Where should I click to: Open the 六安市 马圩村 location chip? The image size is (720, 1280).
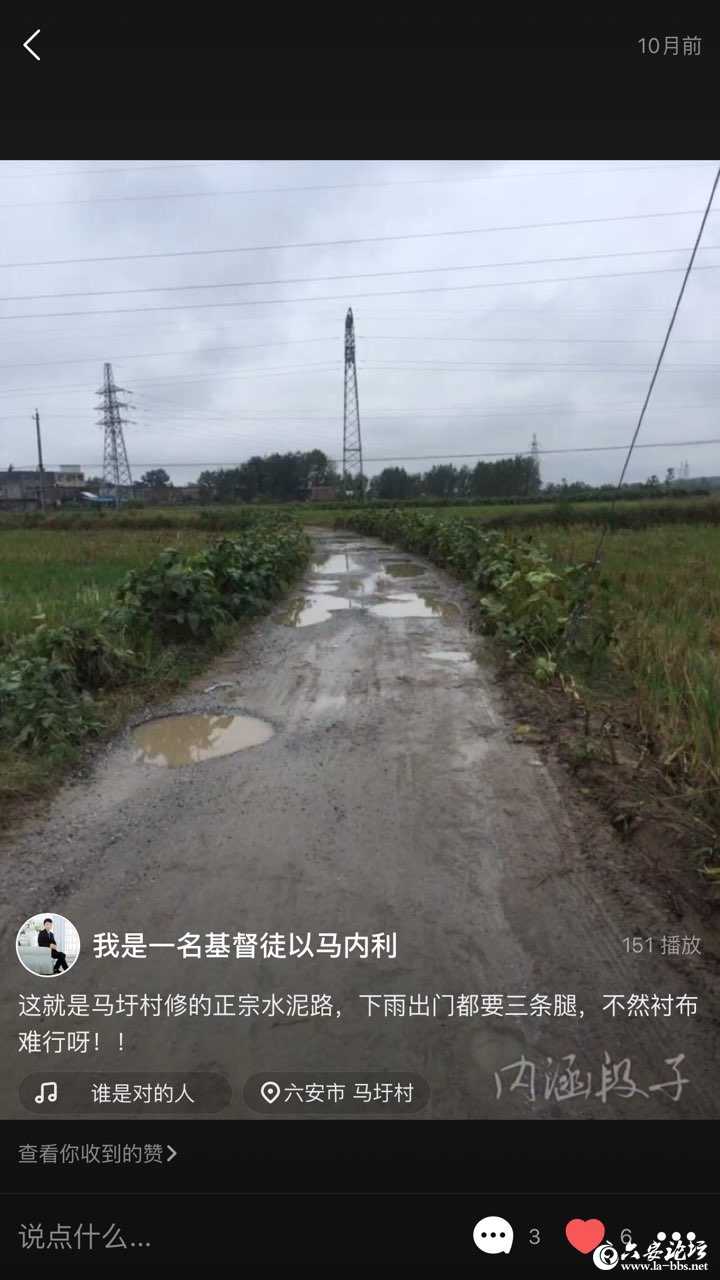point(337,1093)
